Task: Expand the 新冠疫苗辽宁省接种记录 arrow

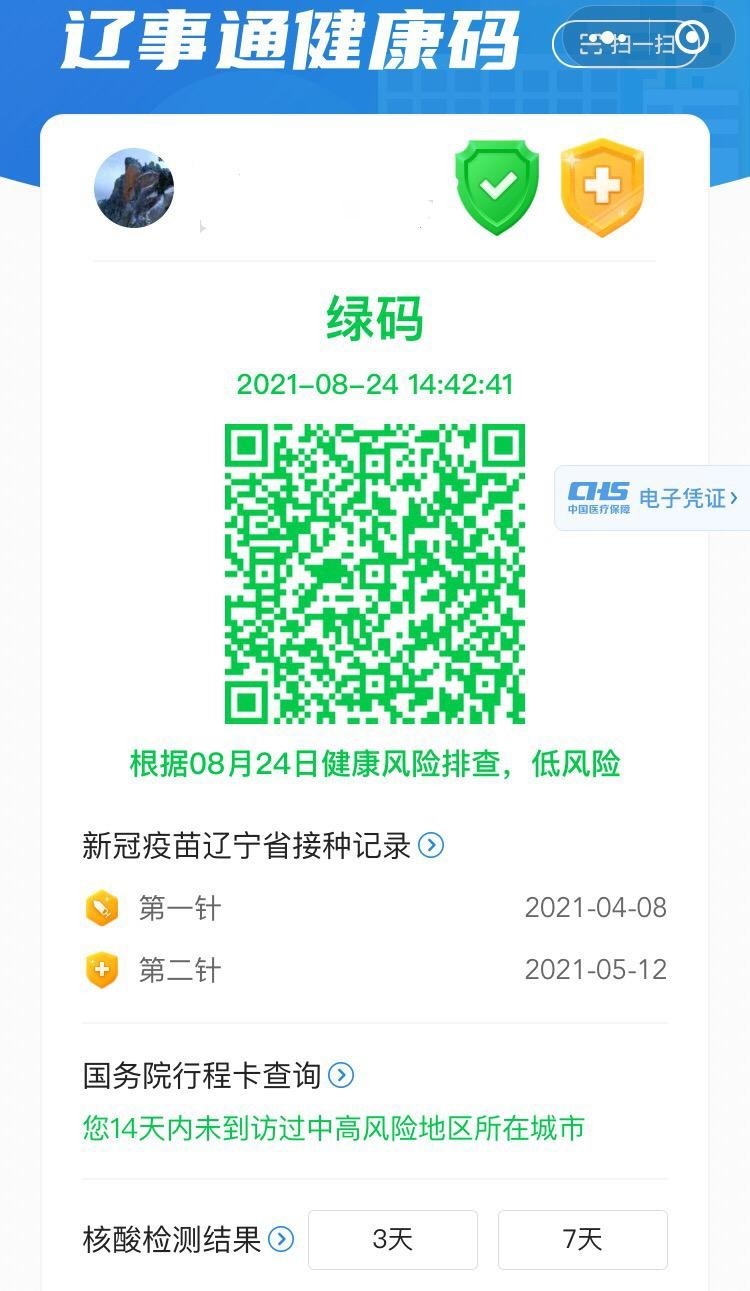Action: [x=431, y=845]
